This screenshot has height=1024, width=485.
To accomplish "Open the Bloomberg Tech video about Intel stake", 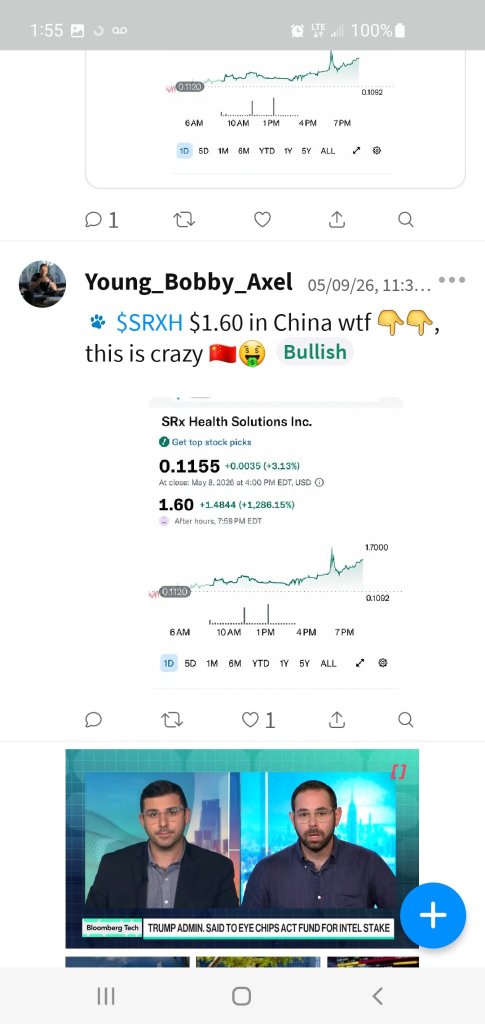I will pyautogui.click(x=242, y=848).
